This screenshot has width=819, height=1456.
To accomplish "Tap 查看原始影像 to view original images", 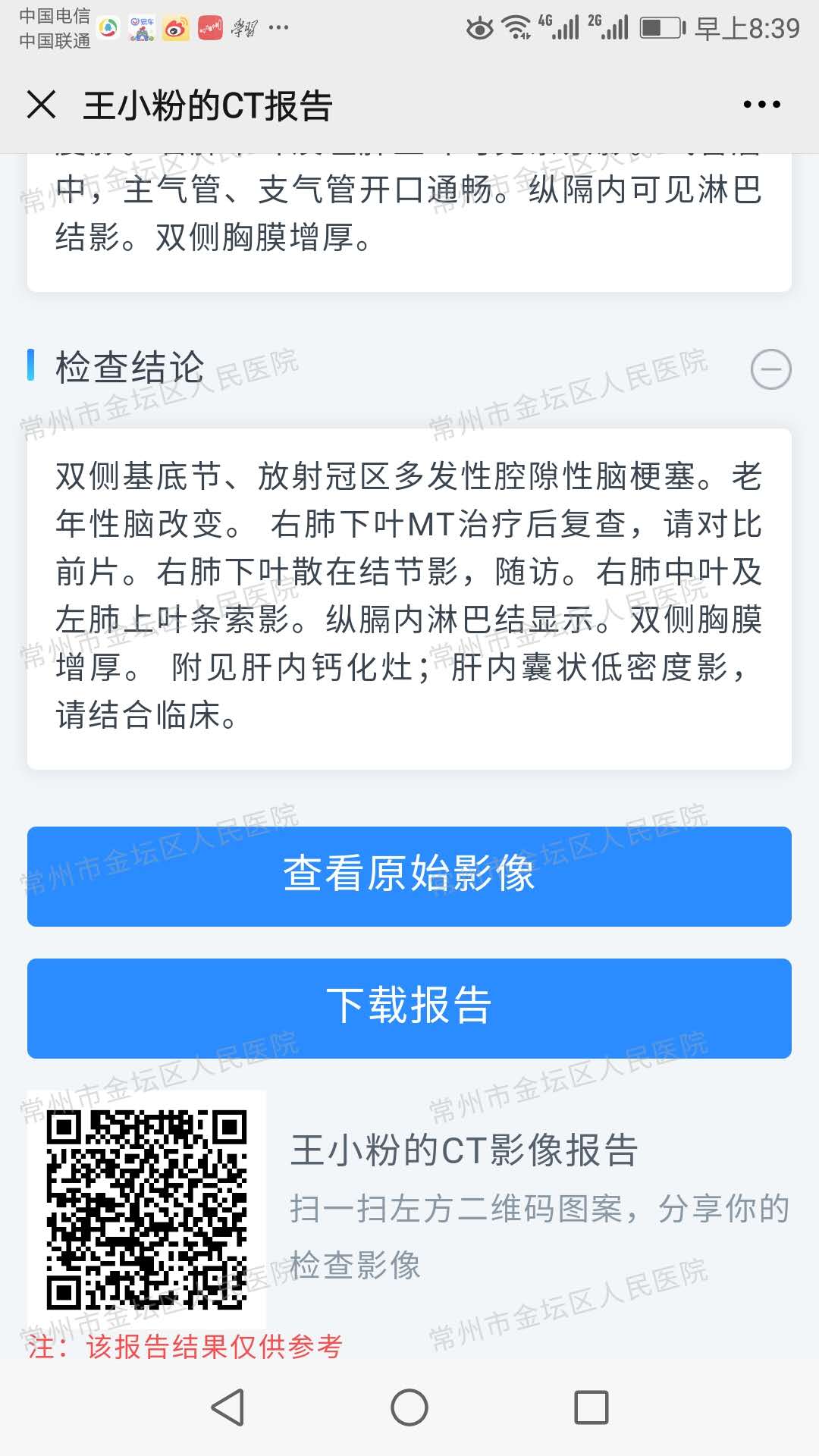I will (409, 876).
